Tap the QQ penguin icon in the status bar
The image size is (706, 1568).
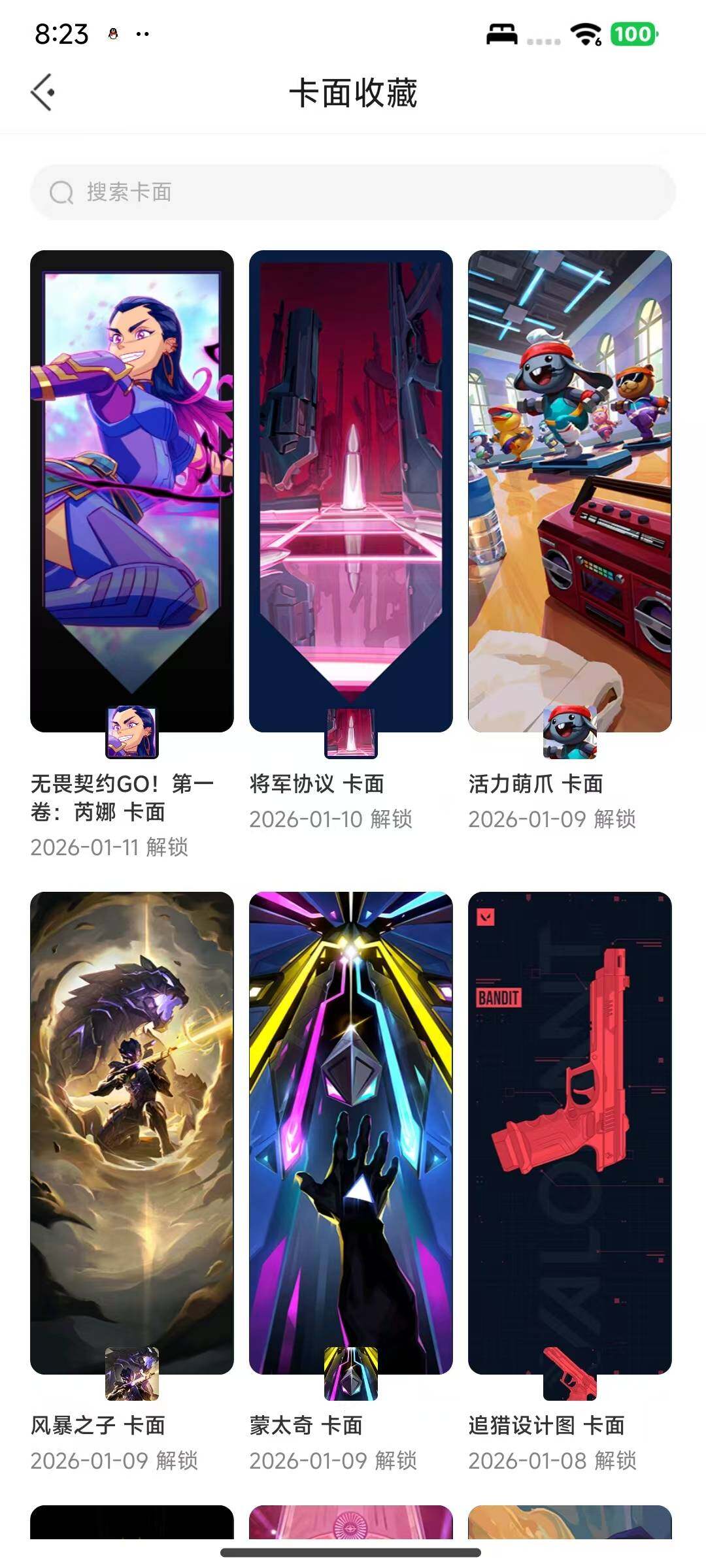point(114,34)
